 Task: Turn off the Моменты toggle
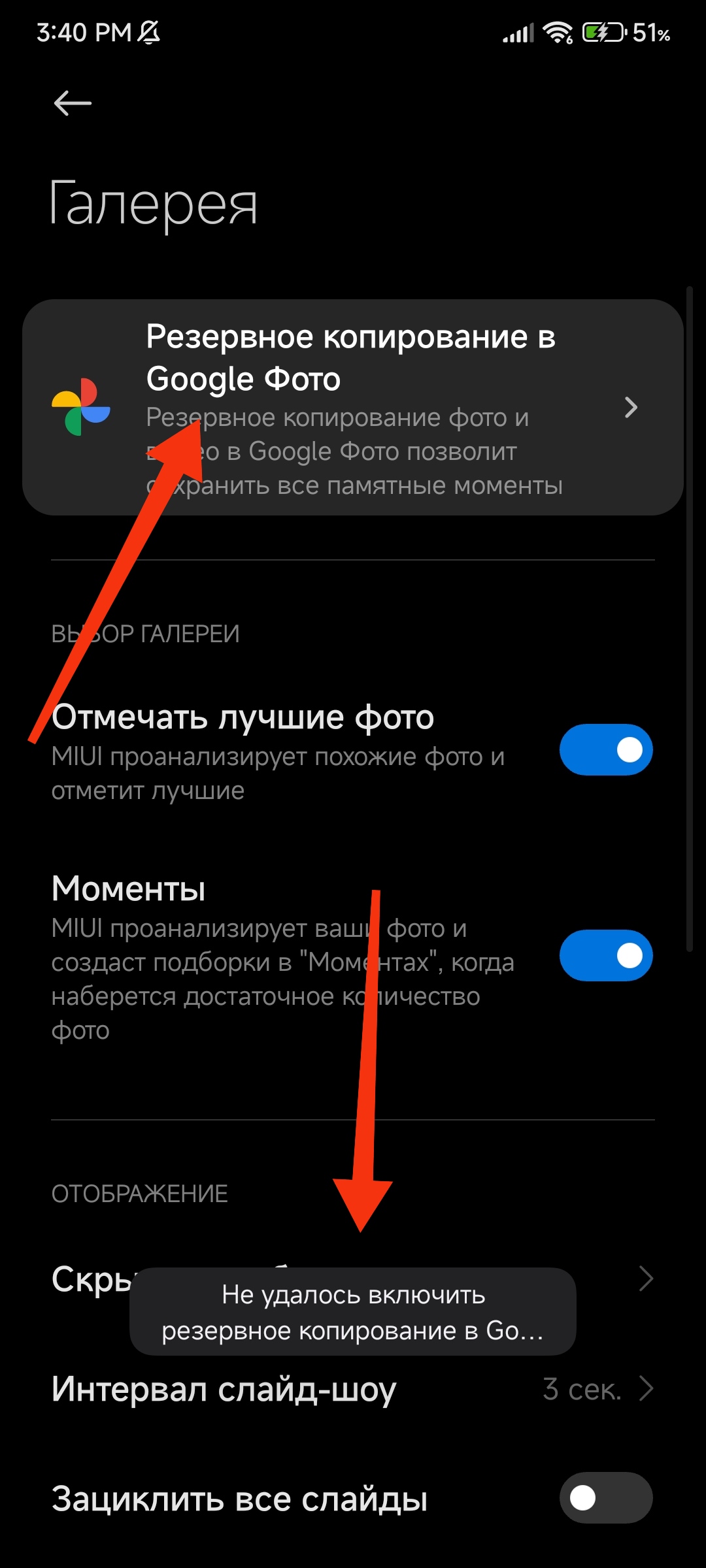[606, 955]
